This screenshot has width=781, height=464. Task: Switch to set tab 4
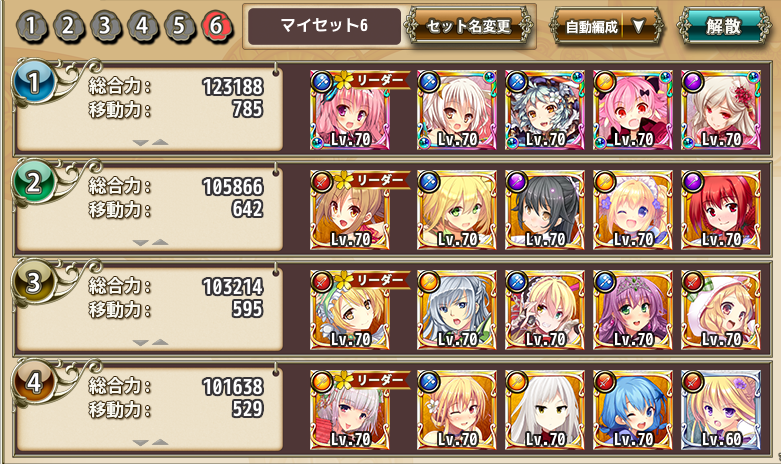click(141, 26)
